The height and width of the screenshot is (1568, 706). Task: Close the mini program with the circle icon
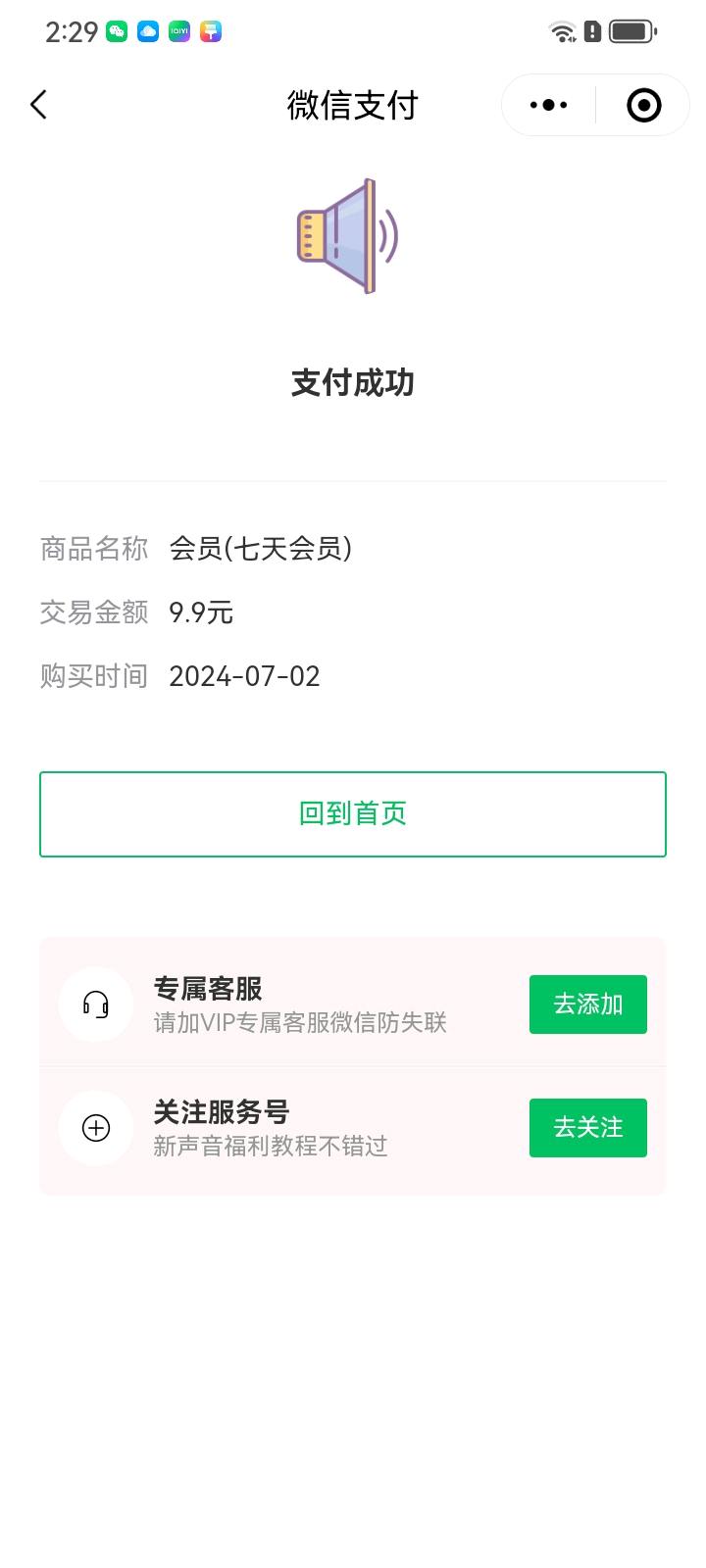(643, 105)
